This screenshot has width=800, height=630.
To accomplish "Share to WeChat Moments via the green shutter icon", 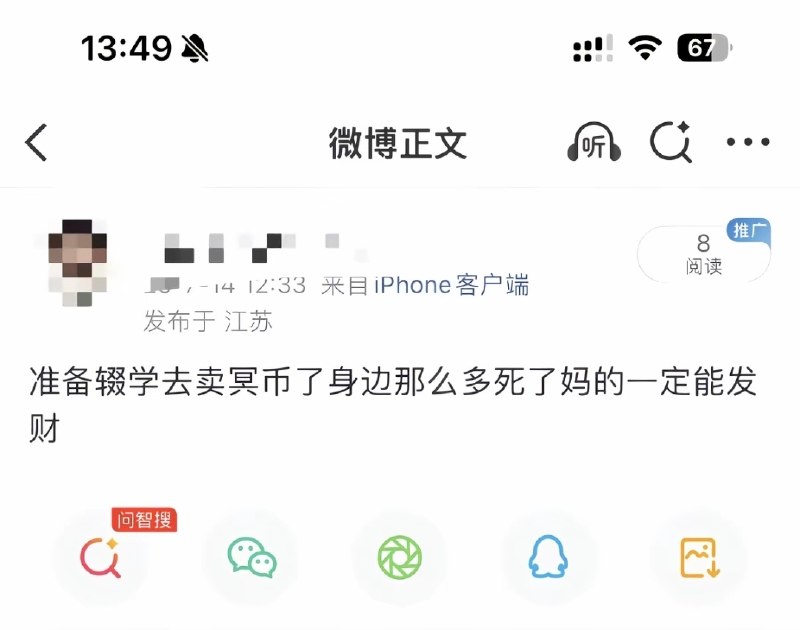I will [x=399, y=558].
